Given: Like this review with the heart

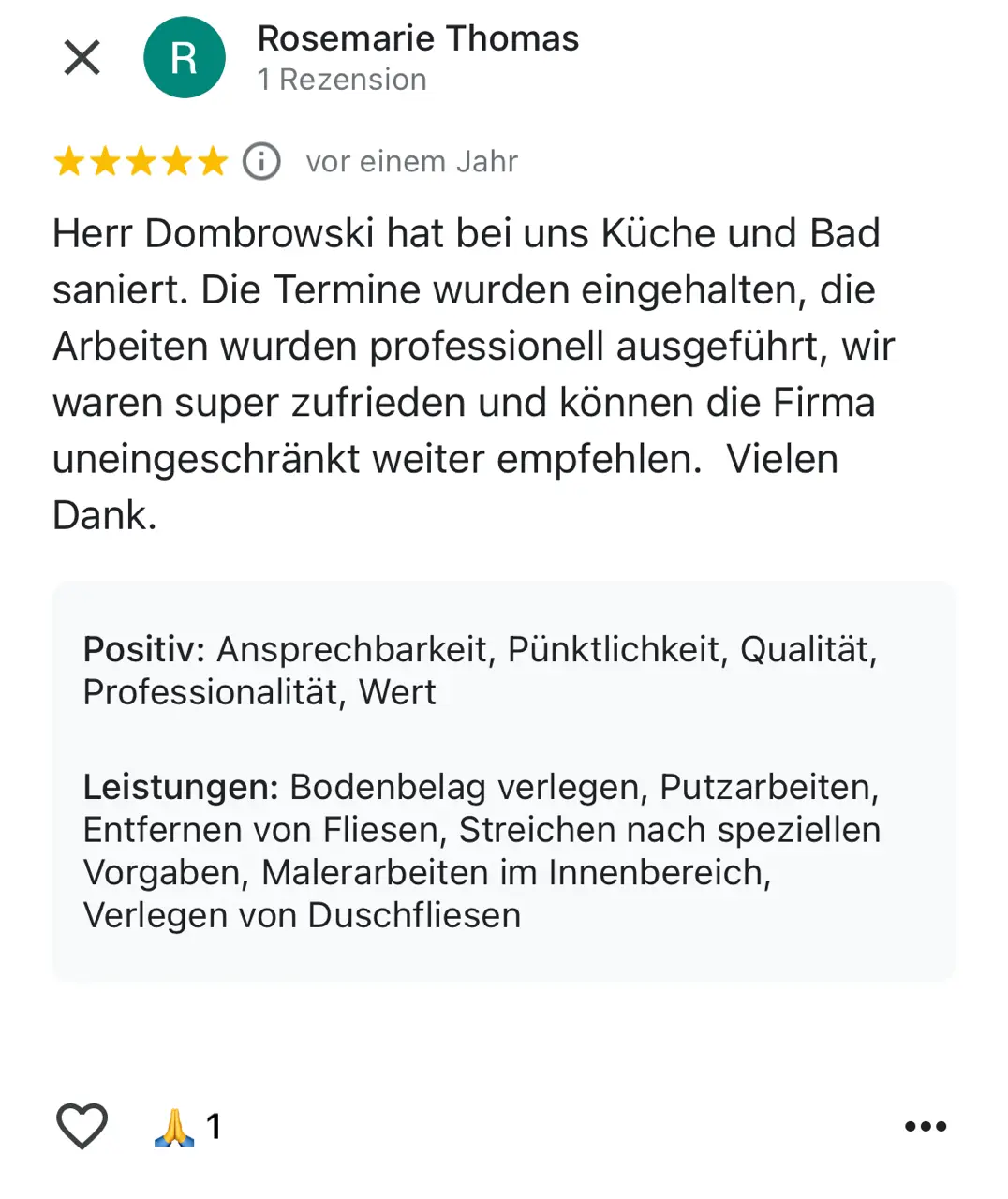Looking at the screenshot, I should click(x=82, y=1125).
